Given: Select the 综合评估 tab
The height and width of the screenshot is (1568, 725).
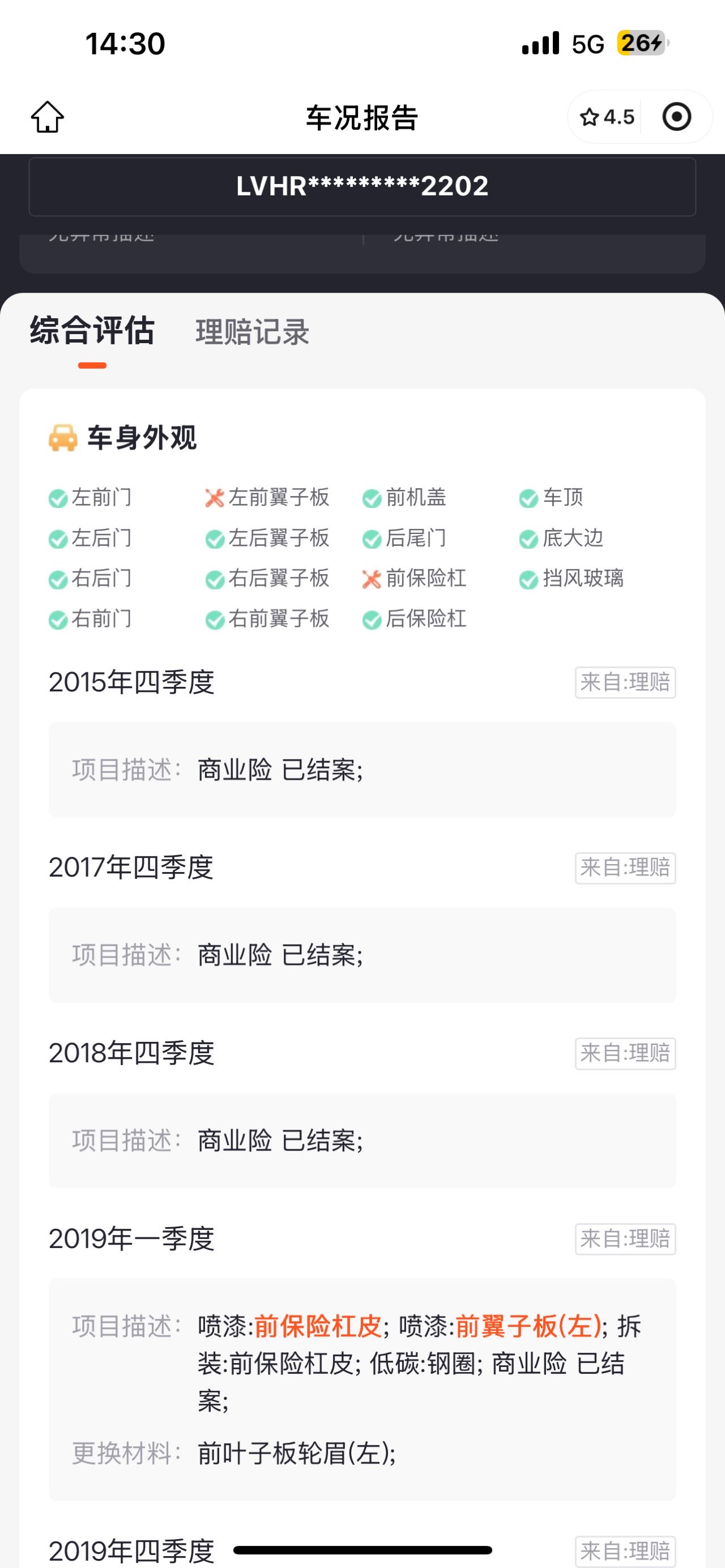Looking at the screenshot, I should click(x=92, y=331).
